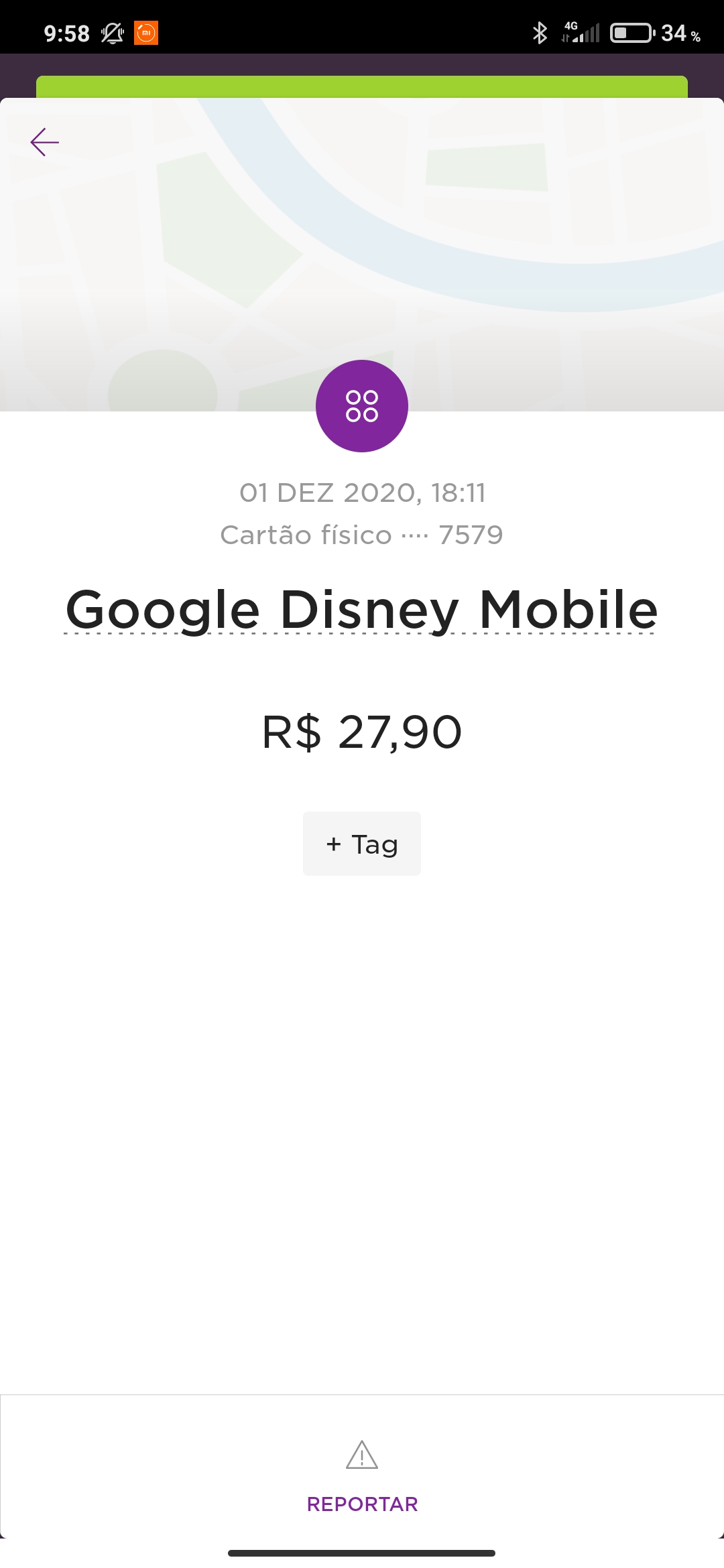Screen dimensions: 724x1568
Task: Edit the Google Disney Mobile merchant name
Action: point(362,610)
